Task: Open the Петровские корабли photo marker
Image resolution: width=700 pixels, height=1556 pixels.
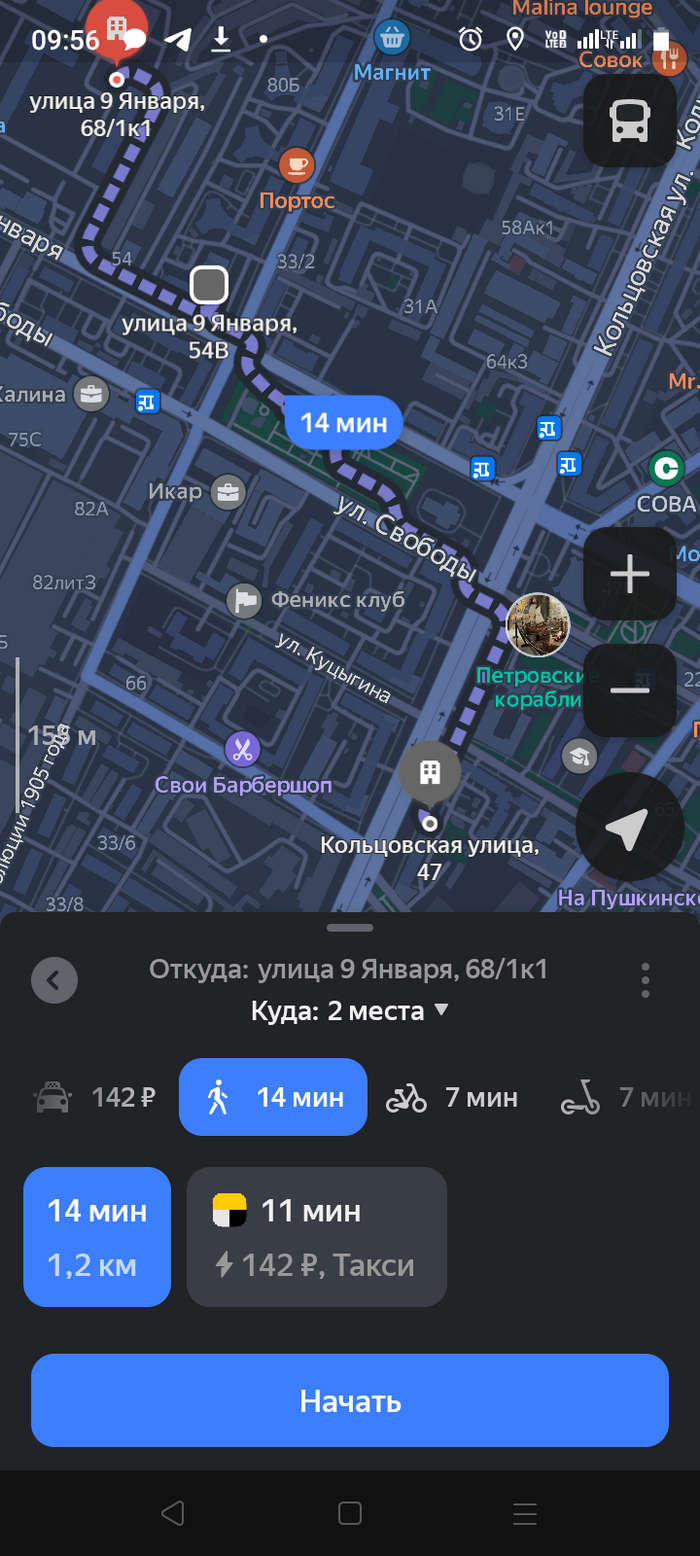Action: point(538,625)
